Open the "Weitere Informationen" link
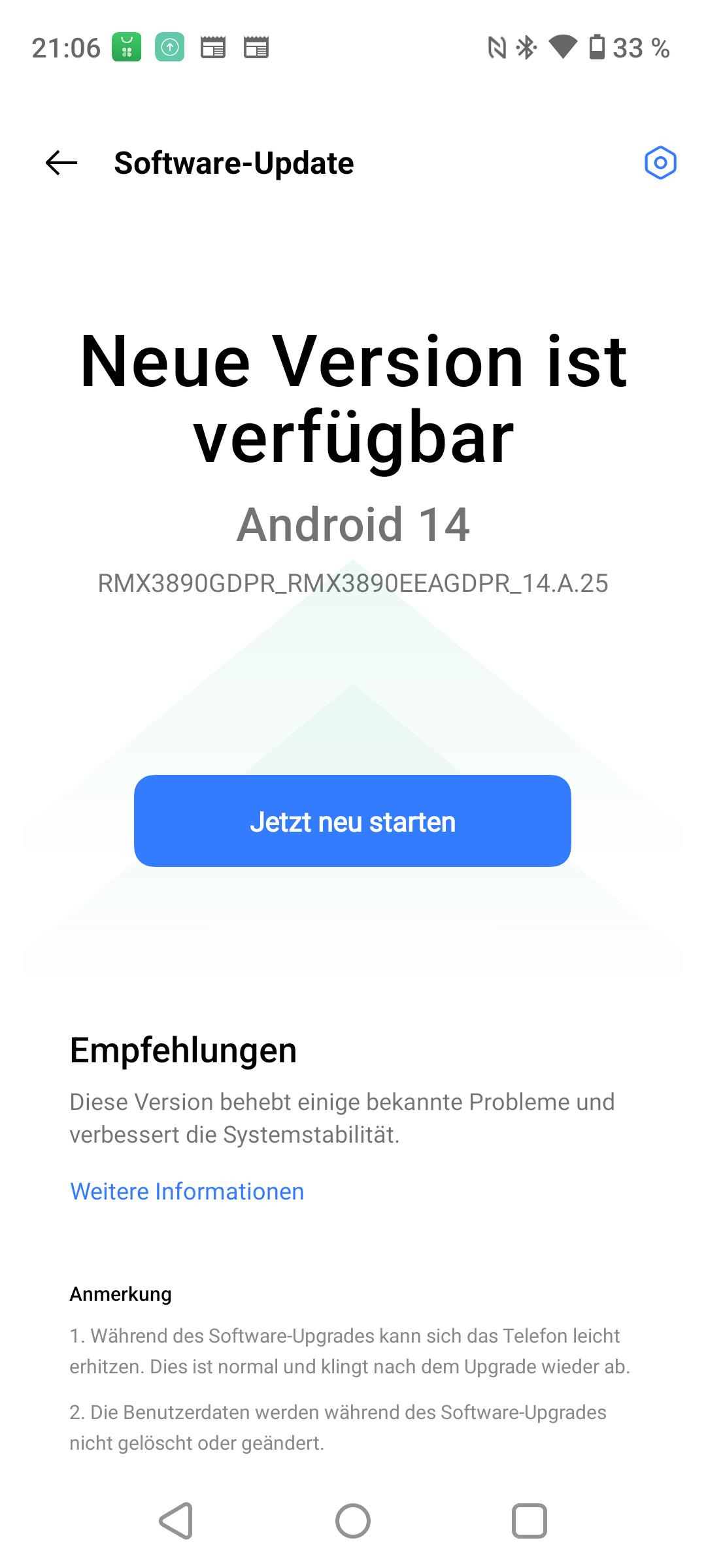Screen dimensions: 706x1568 pyautogui.click(x=187, y=1191)
